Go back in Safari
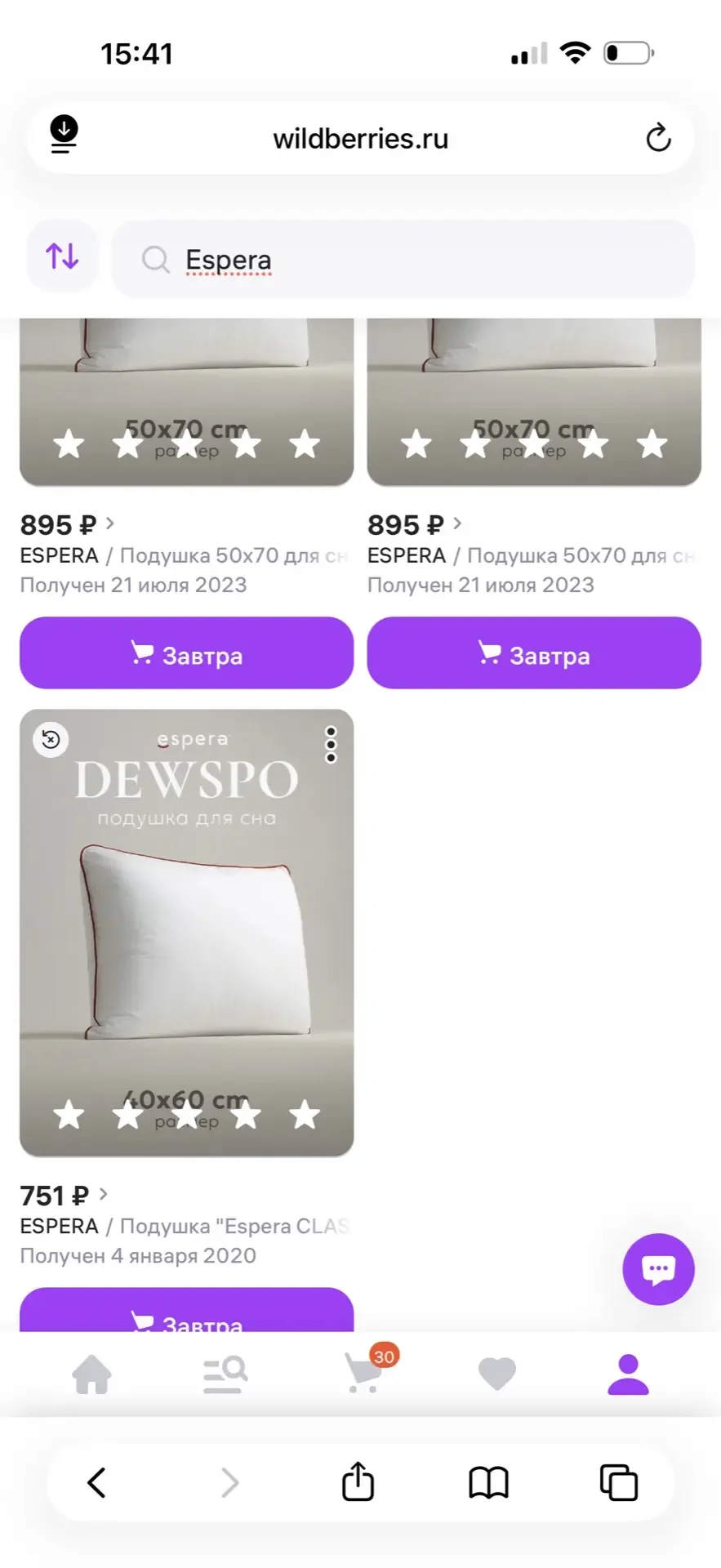The image size is (721, 1568). point(96,1482)
